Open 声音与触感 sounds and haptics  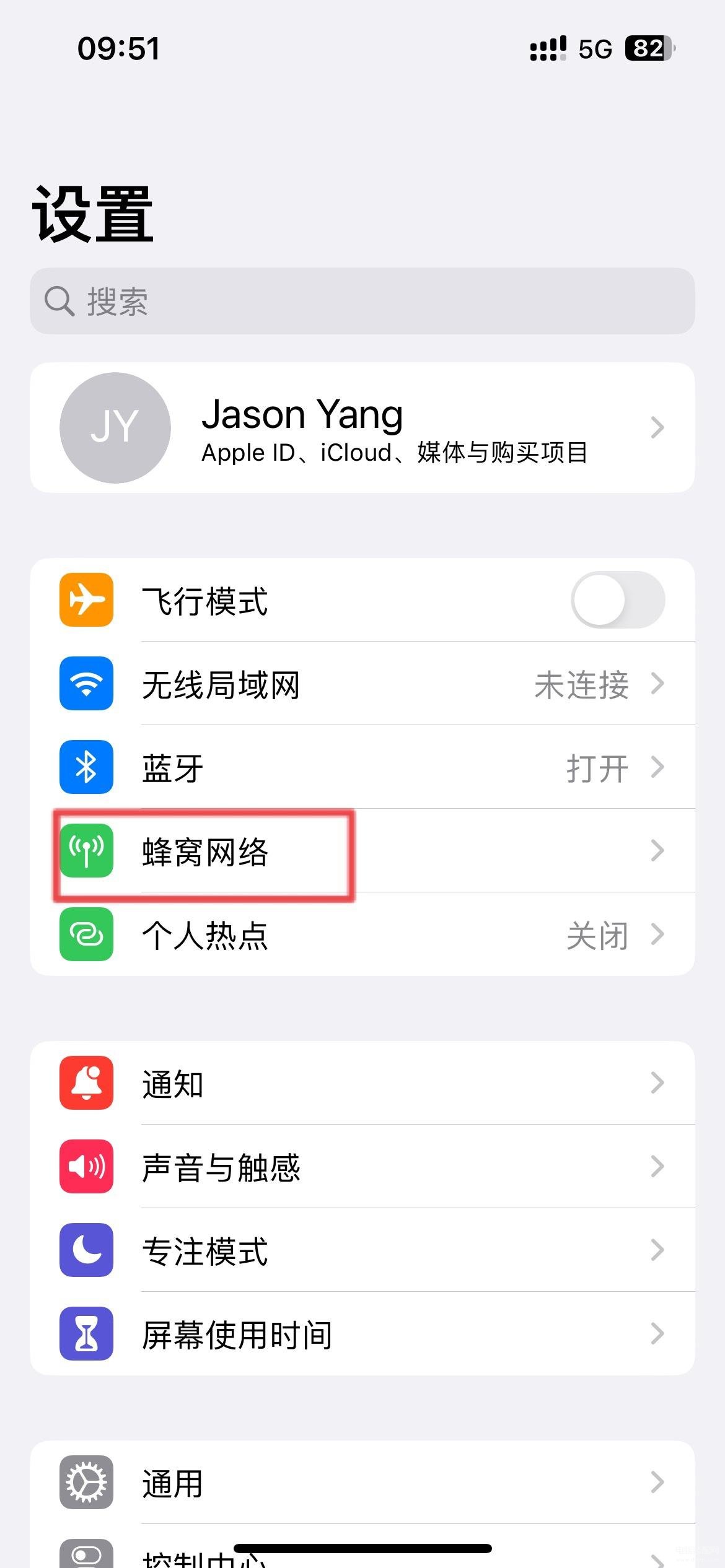(x=362, y=1167)
